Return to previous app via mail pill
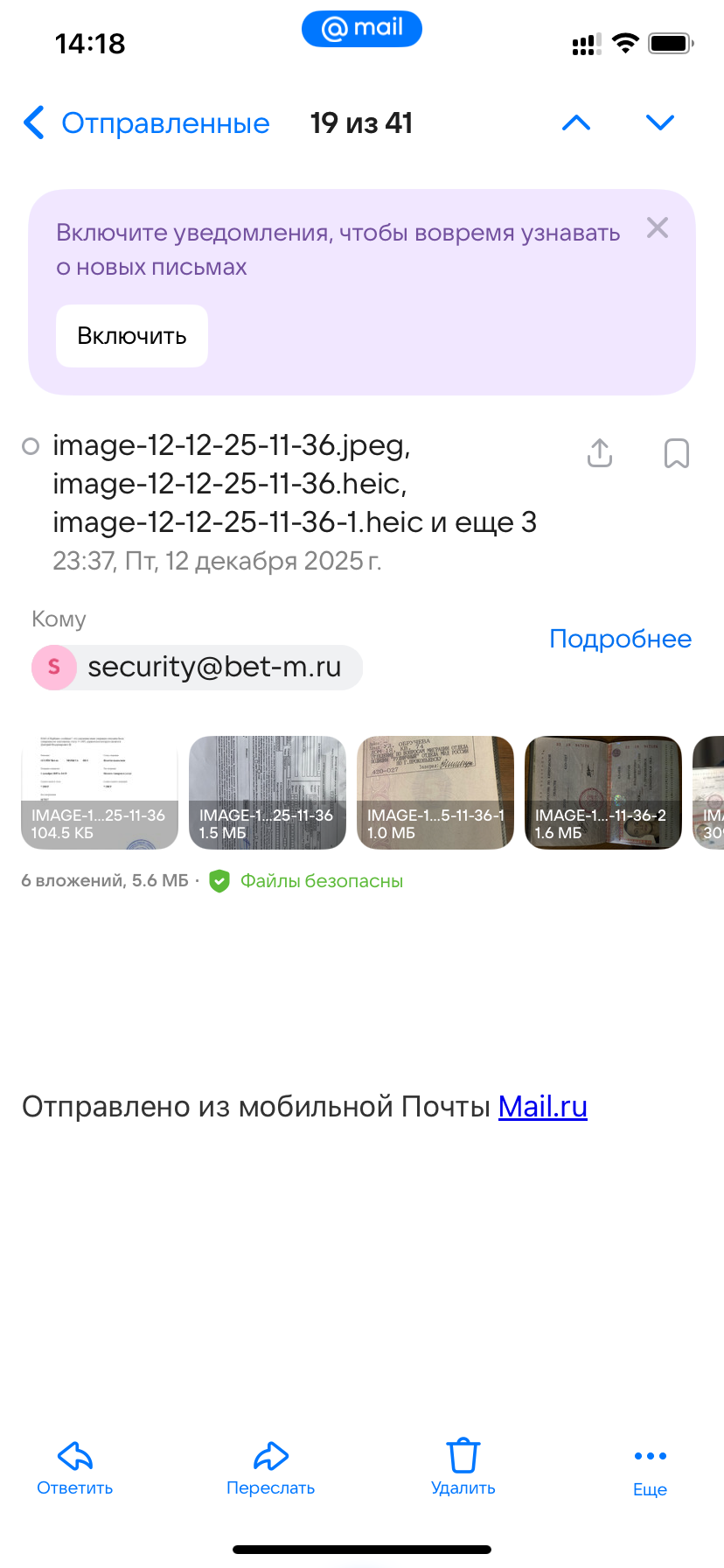724x1568 pixels. click(362, 29)
